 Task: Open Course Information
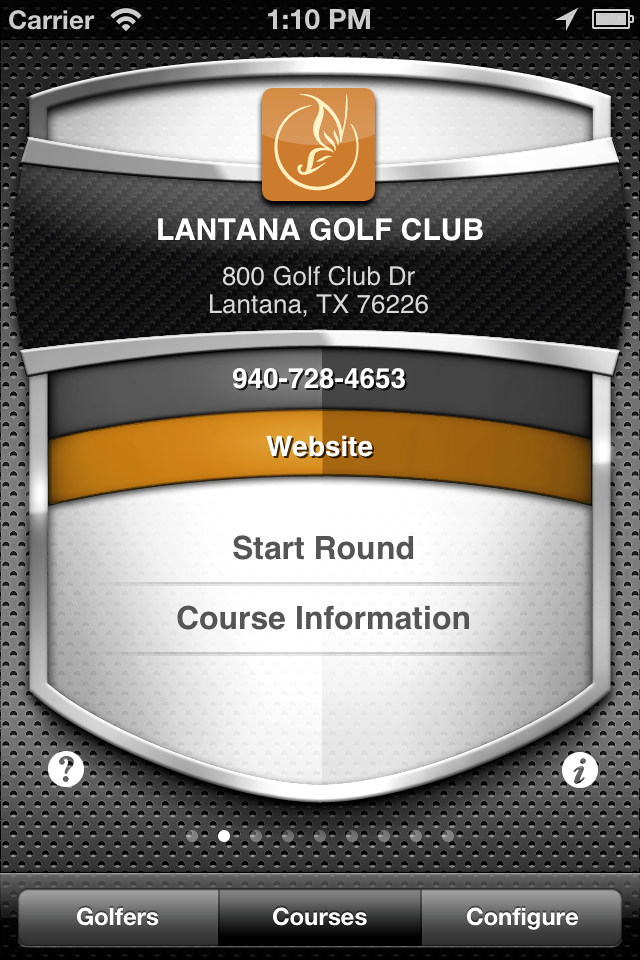(x=322, y=618)
